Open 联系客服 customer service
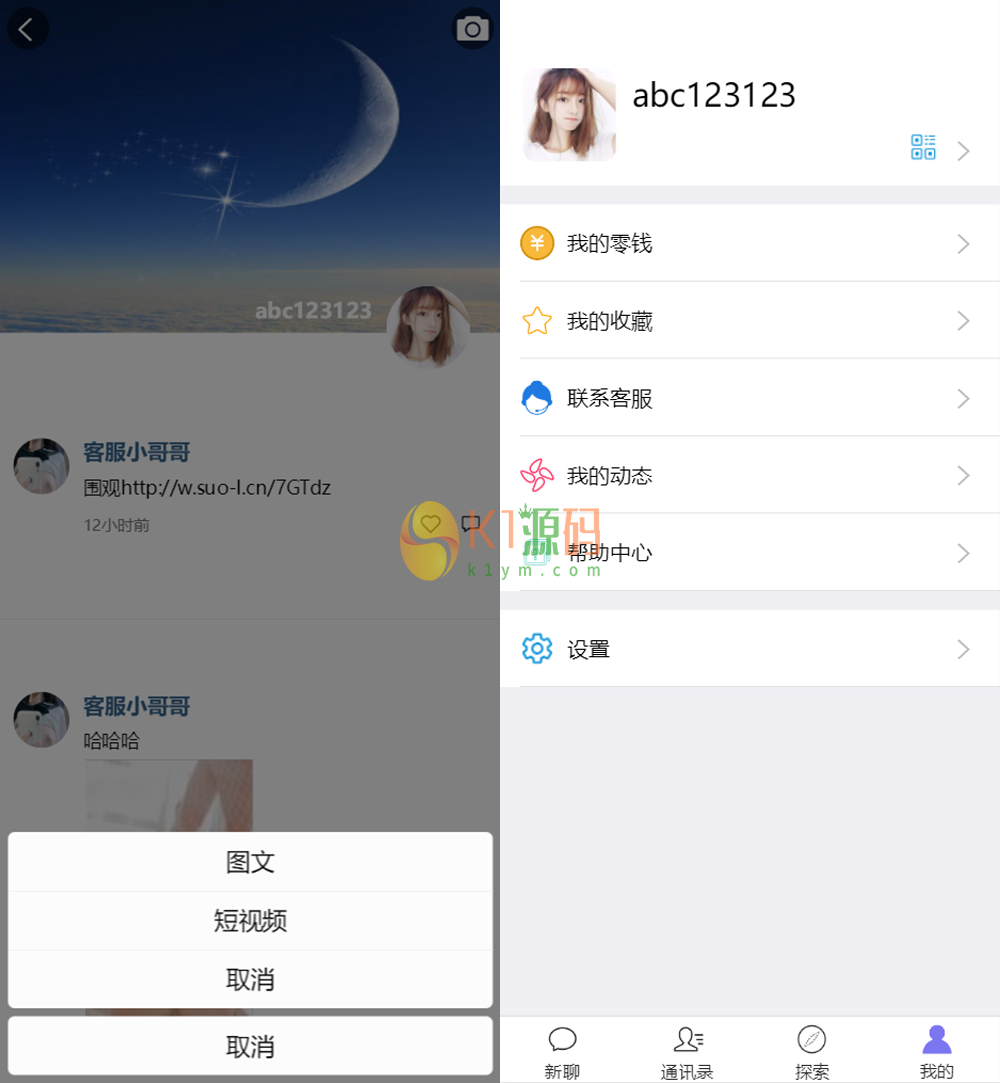The height and width of the screenshot is (1083, 1000). 750,398
